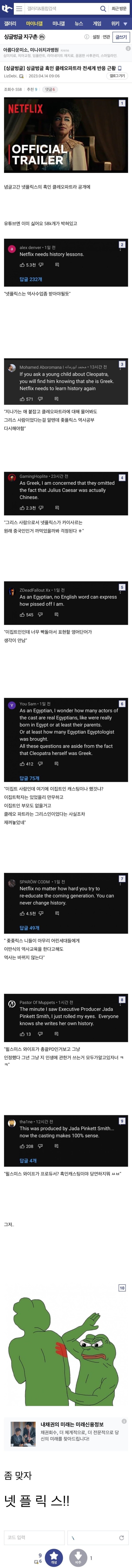
Task: Switch to the 게임 tab
Action: click(x=97, y=24)
